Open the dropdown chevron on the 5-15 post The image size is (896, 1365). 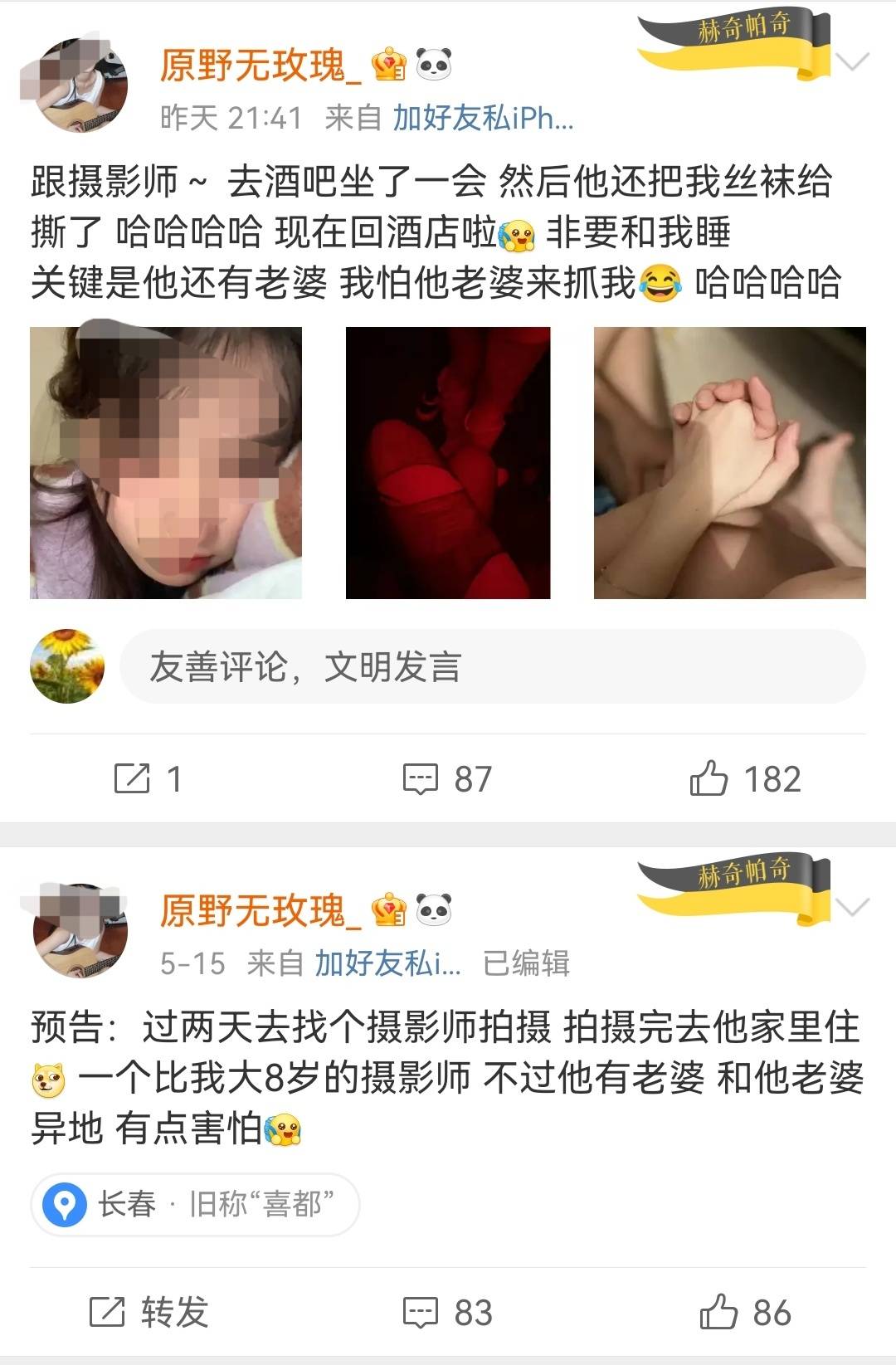[x=852, y=907]
